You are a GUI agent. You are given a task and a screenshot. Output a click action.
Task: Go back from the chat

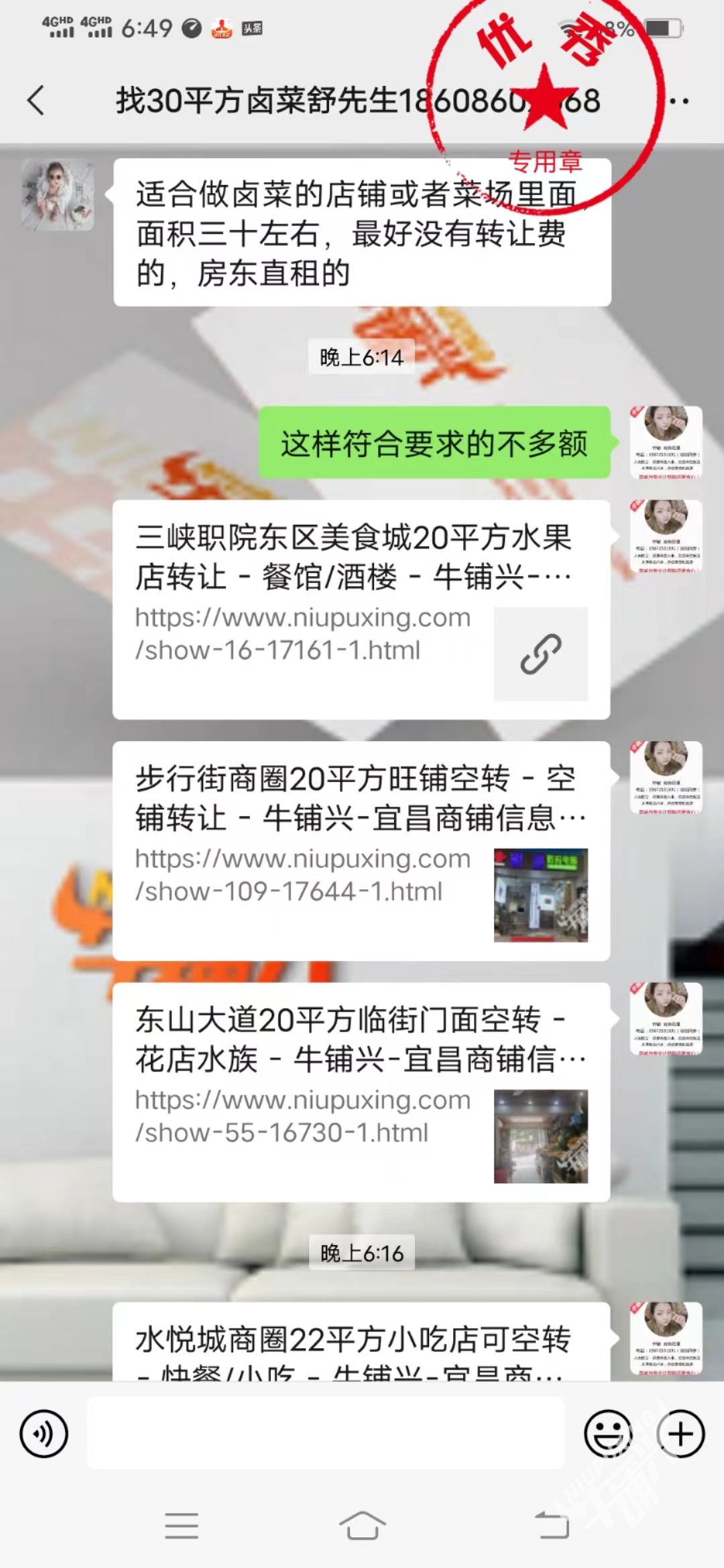click(36, 101)
